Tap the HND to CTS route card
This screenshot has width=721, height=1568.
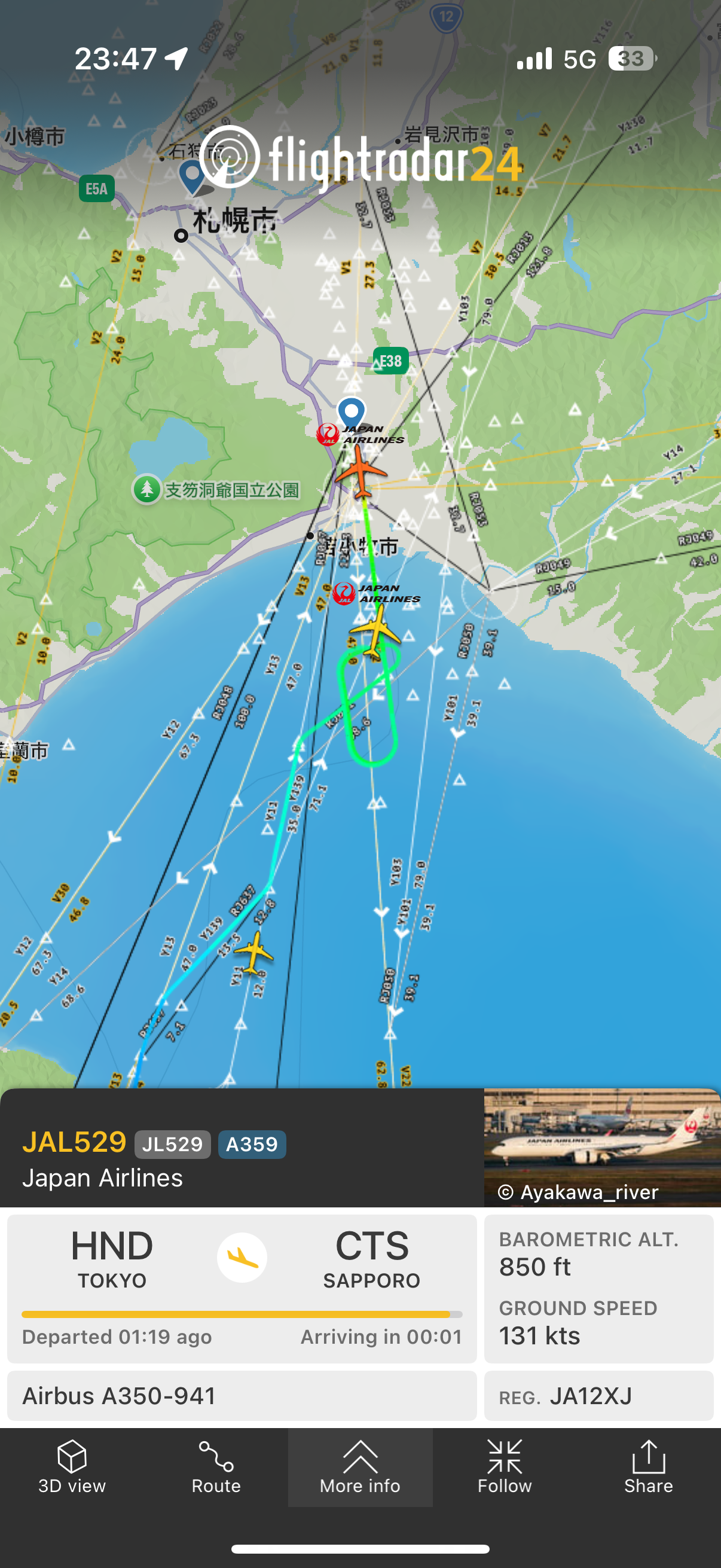242,1288
